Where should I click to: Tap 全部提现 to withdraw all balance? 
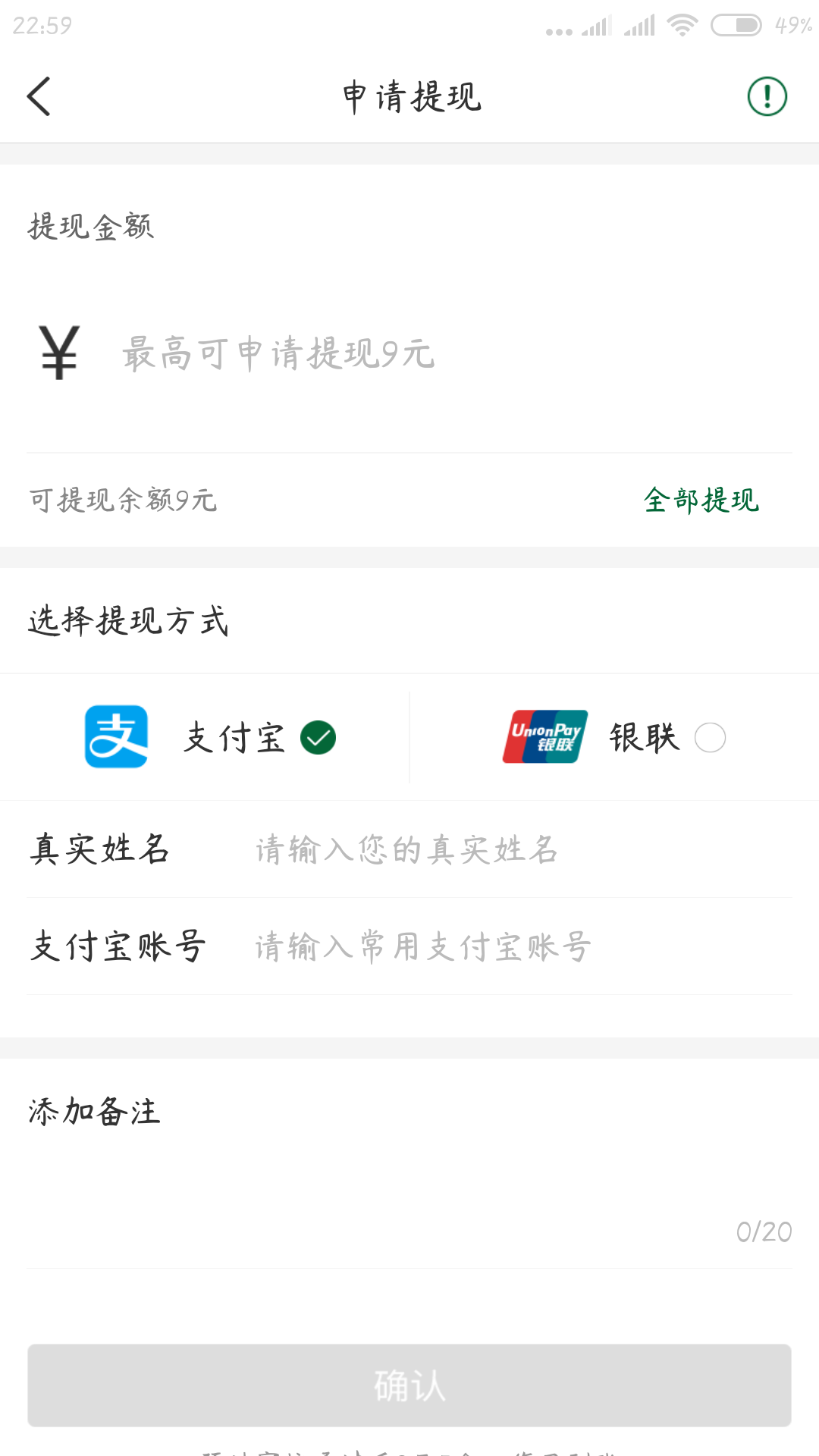tap(701, 500)
